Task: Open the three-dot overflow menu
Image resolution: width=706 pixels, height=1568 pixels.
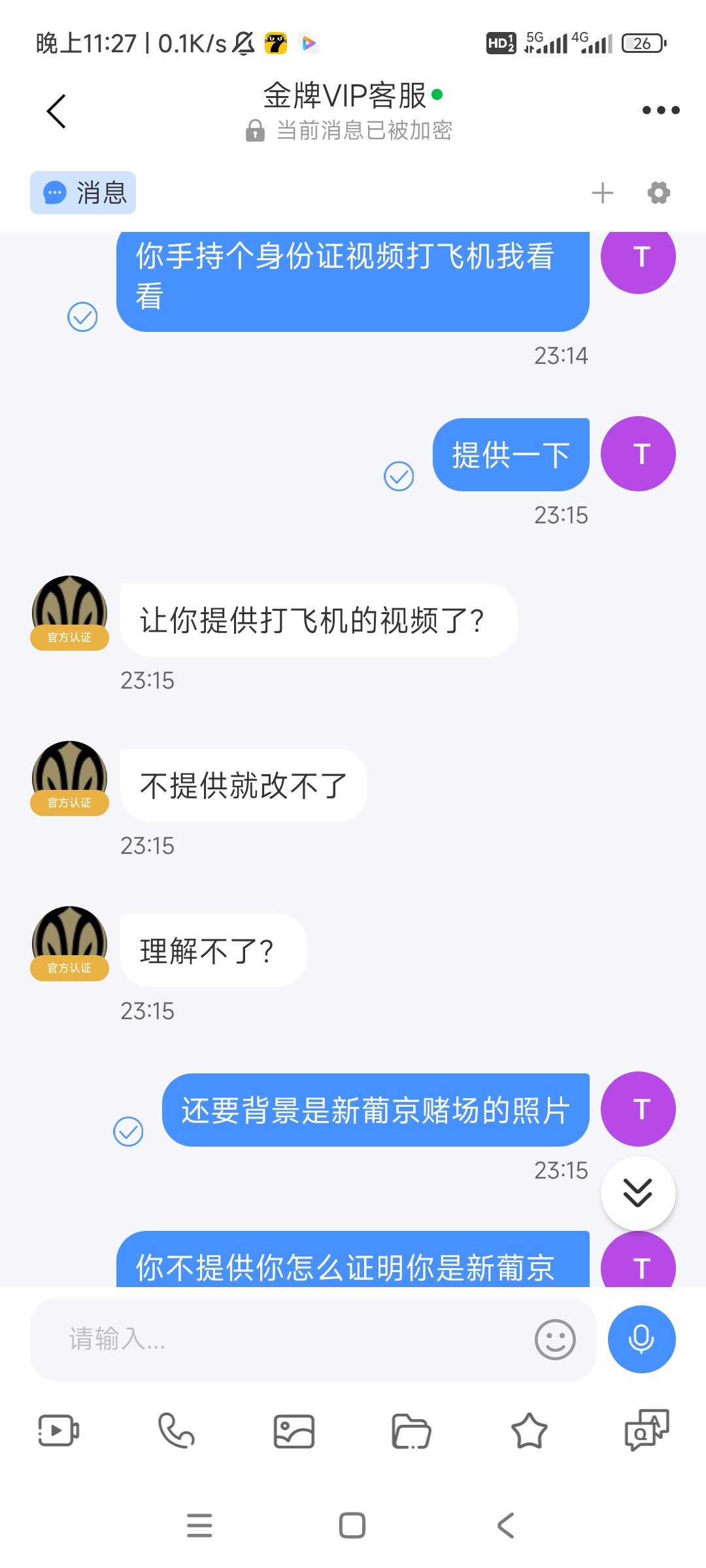Action: pyautogui.click(x=660, y=110)
